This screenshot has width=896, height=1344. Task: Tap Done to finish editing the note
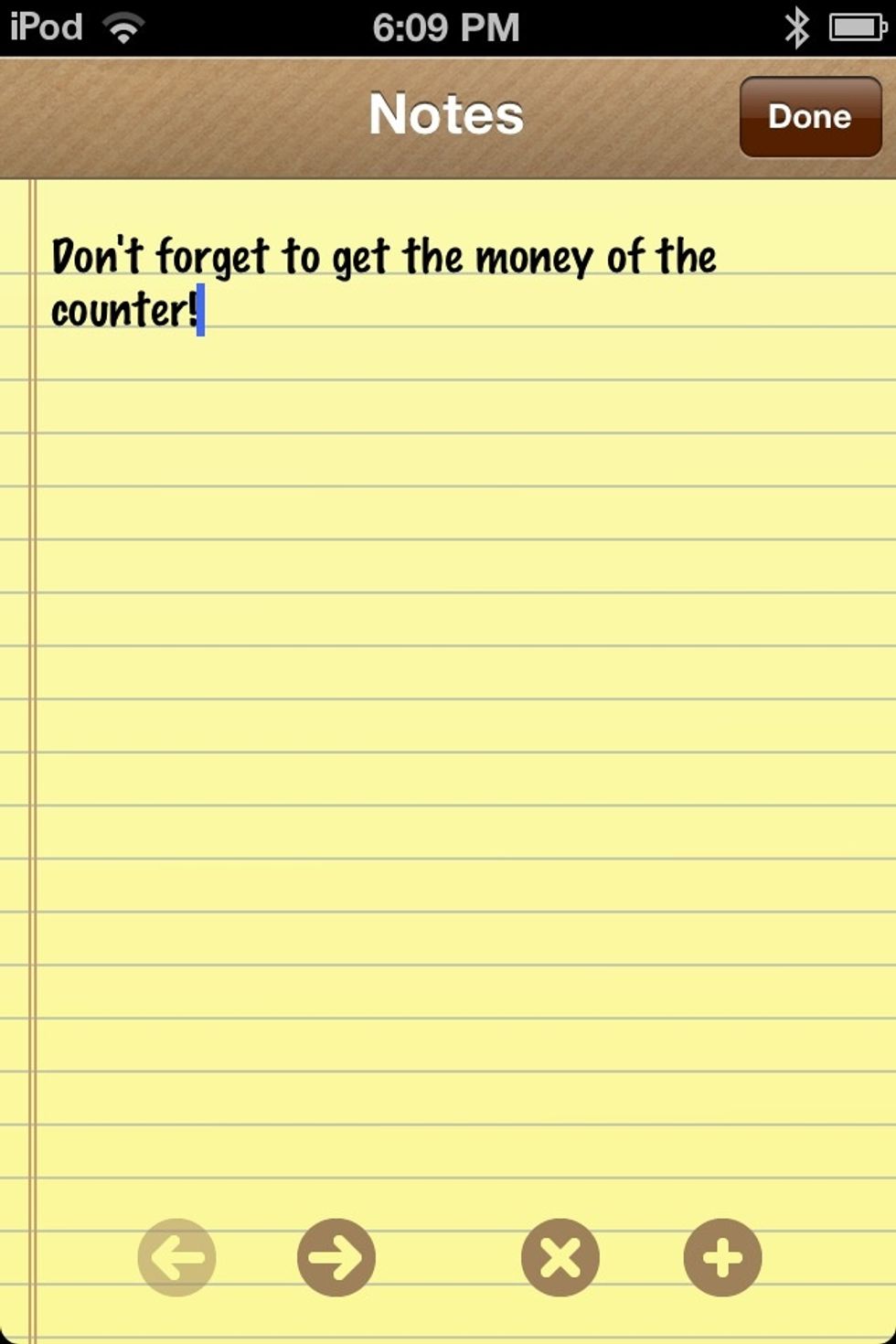pos(810,117)
